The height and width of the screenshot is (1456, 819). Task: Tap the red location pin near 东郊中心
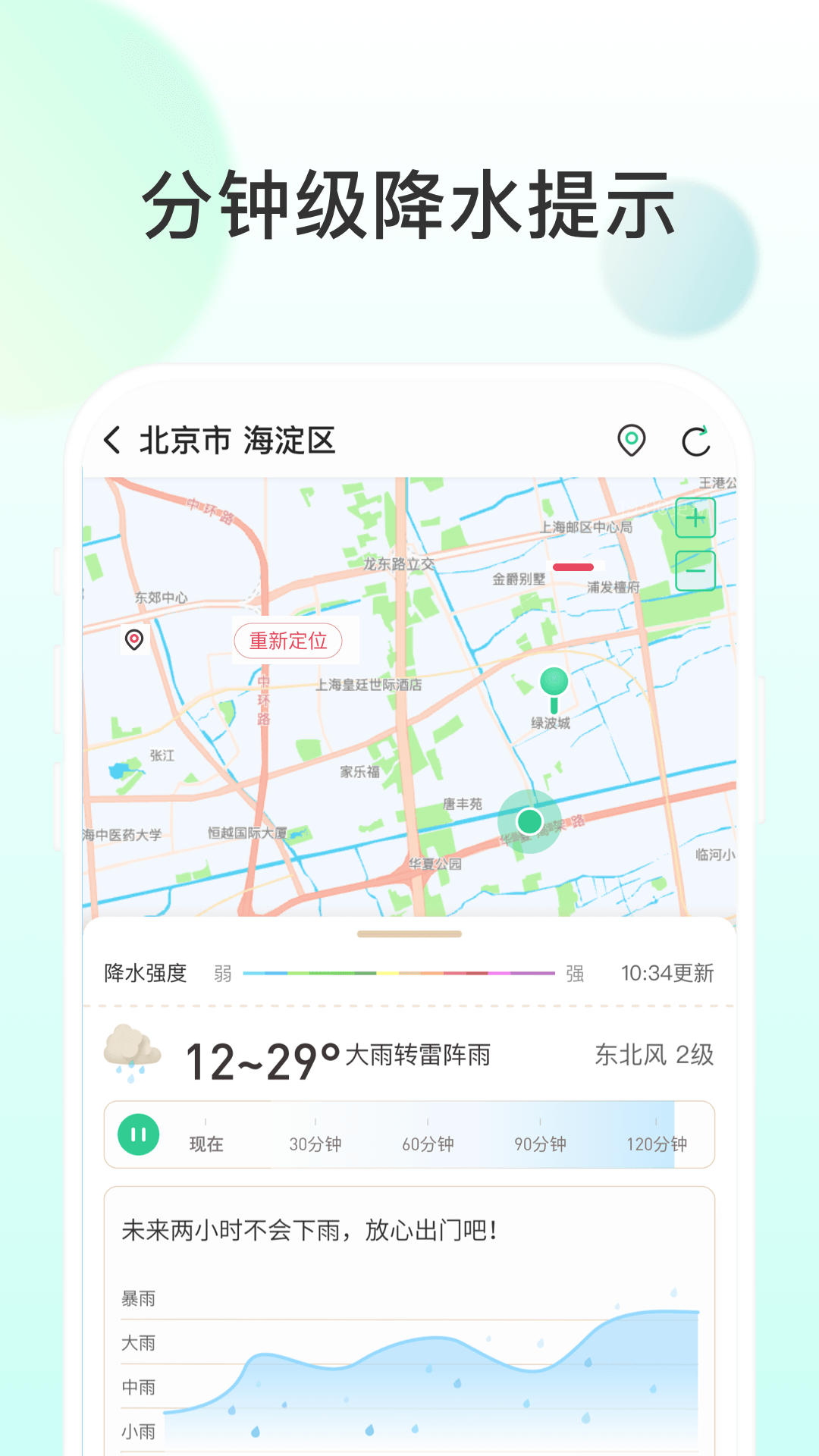(135, 641)
